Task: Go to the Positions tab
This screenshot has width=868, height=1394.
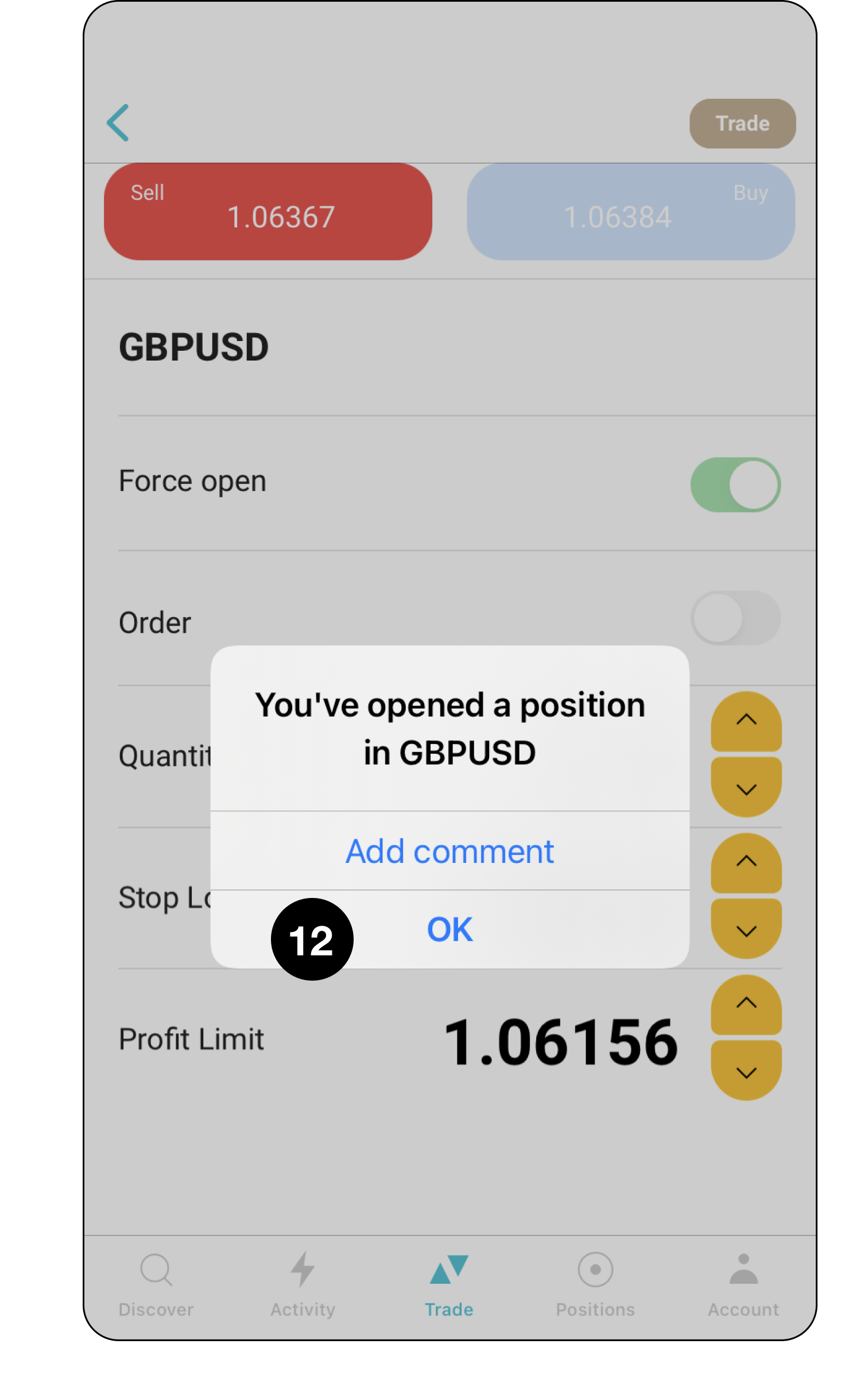Action: point(595,1285)
